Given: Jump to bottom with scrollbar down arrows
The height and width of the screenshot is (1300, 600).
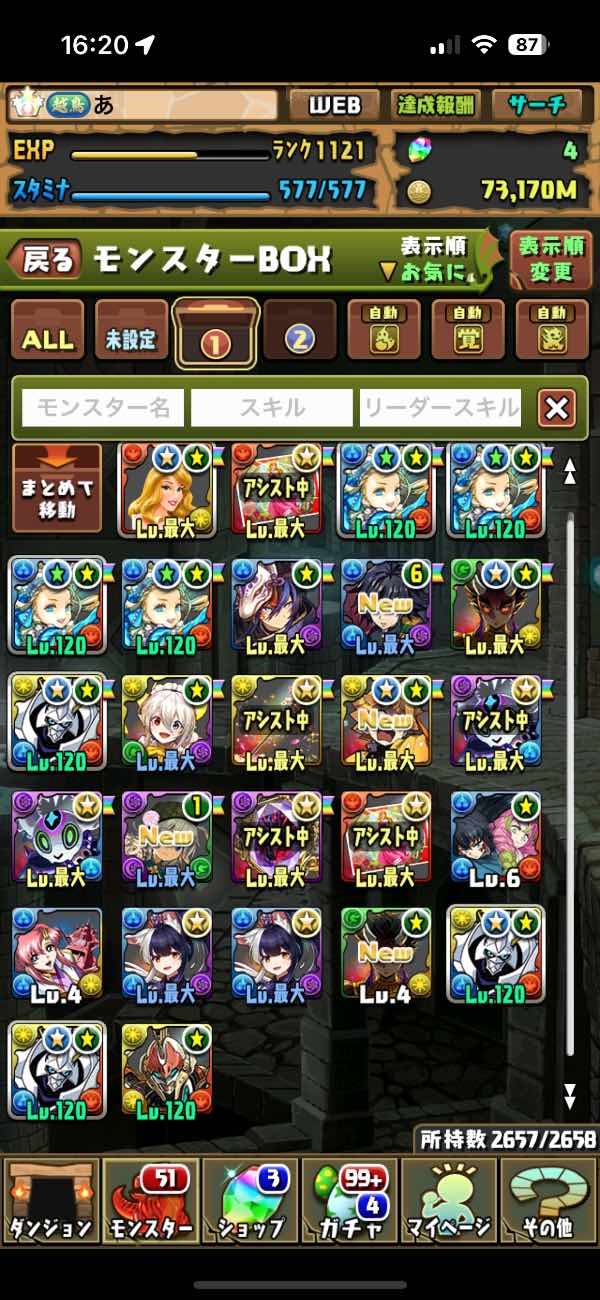Looking at the screenshot, I should (569, 1096).
